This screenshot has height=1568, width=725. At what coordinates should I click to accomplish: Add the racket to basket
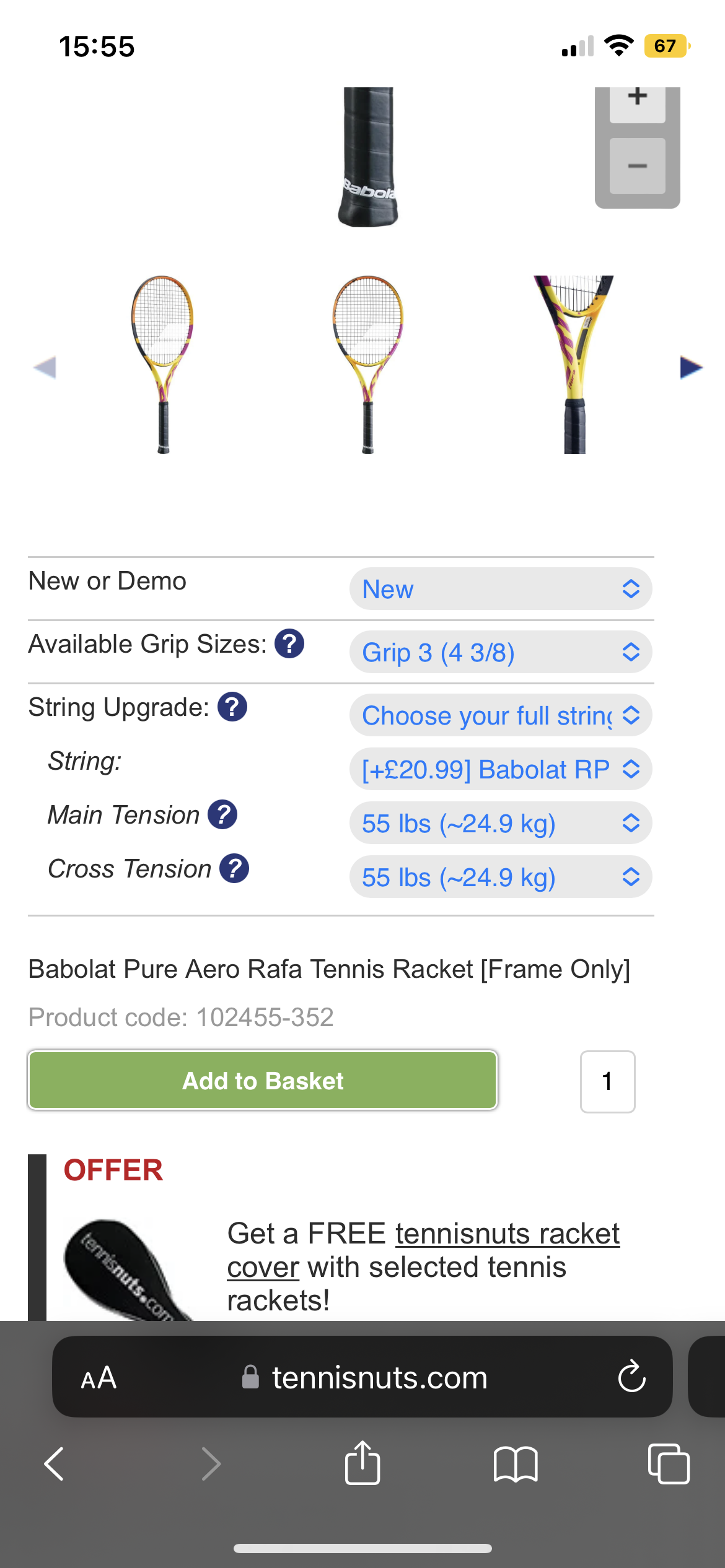pos(263,1081)
